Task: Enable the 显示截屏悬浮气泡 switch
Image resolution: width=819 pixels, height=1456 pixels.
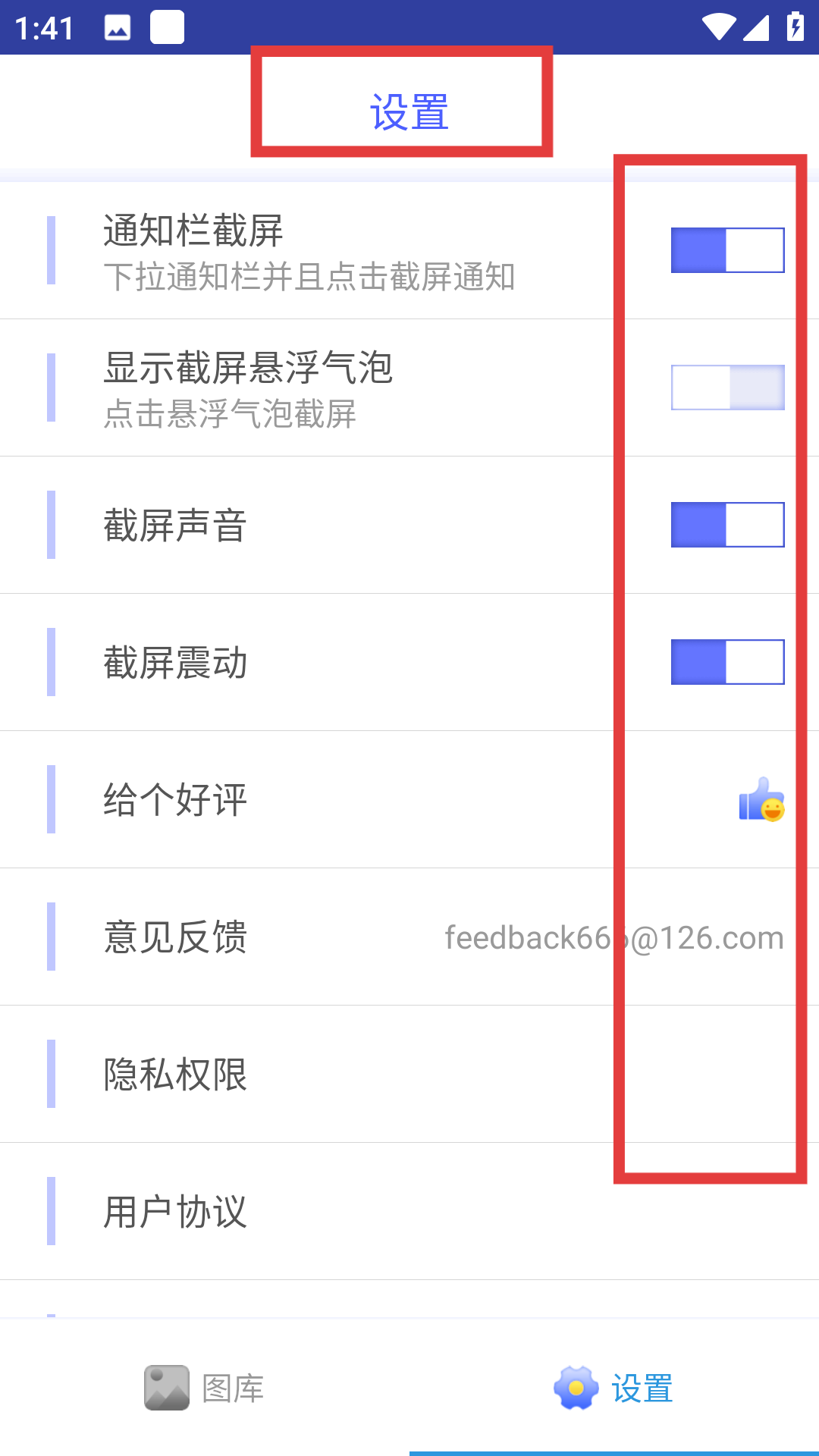Action: coord(727,388)
